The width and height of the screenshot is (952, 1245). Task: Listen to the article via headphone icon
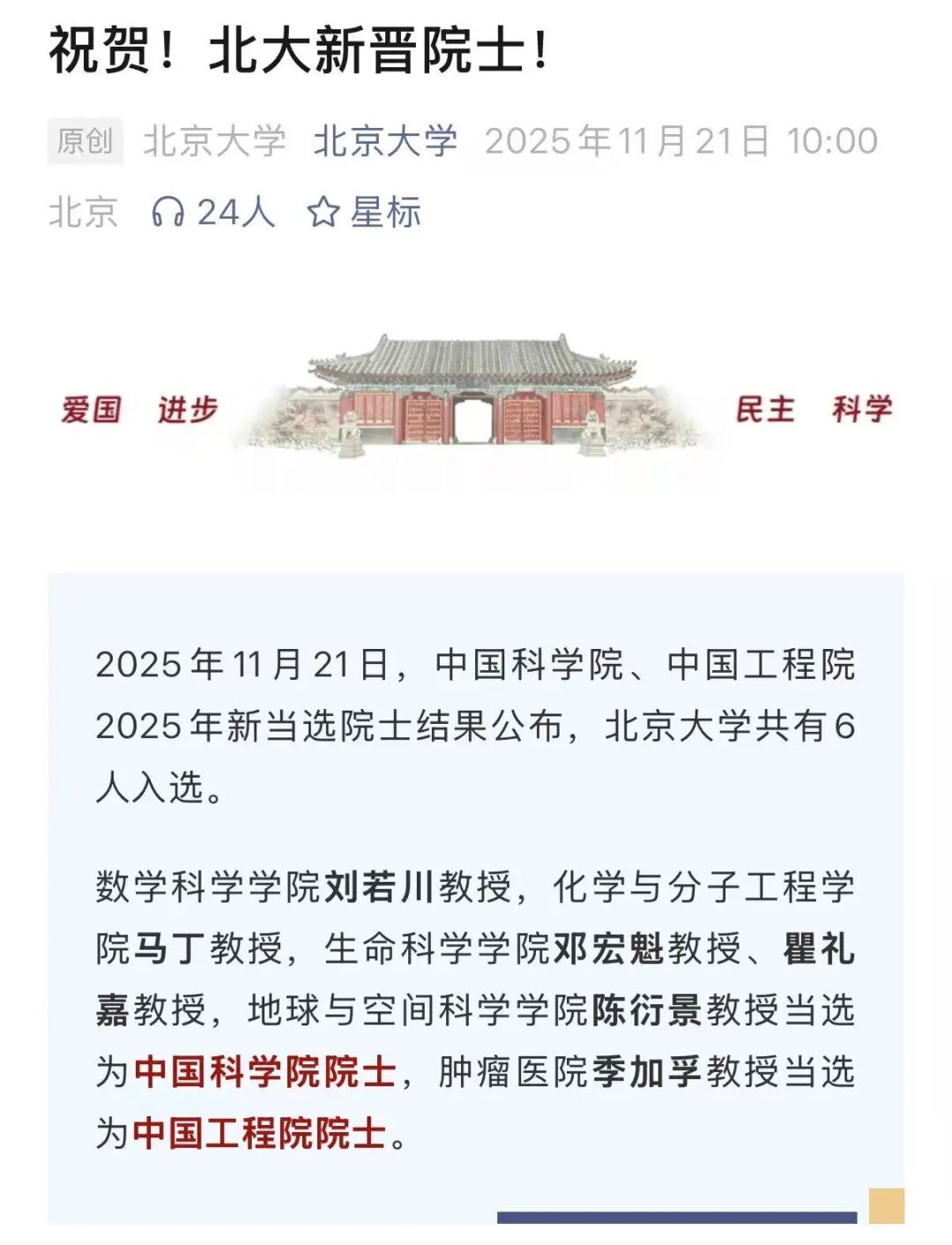point(167,212)
